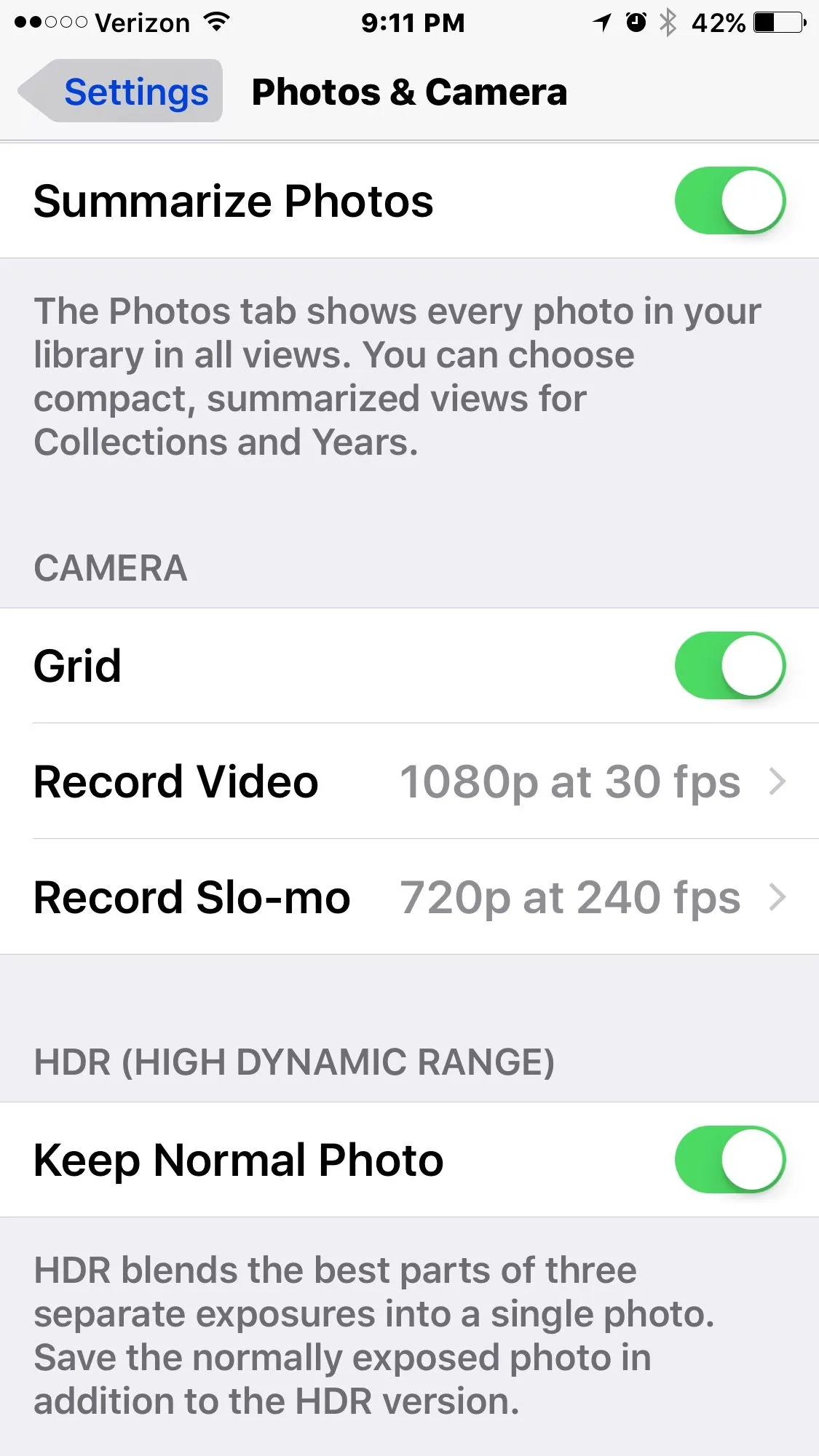This screenshot has height=1456, width=819.
Task: Disable the camera Grid toggle
Action: (729, 666)
